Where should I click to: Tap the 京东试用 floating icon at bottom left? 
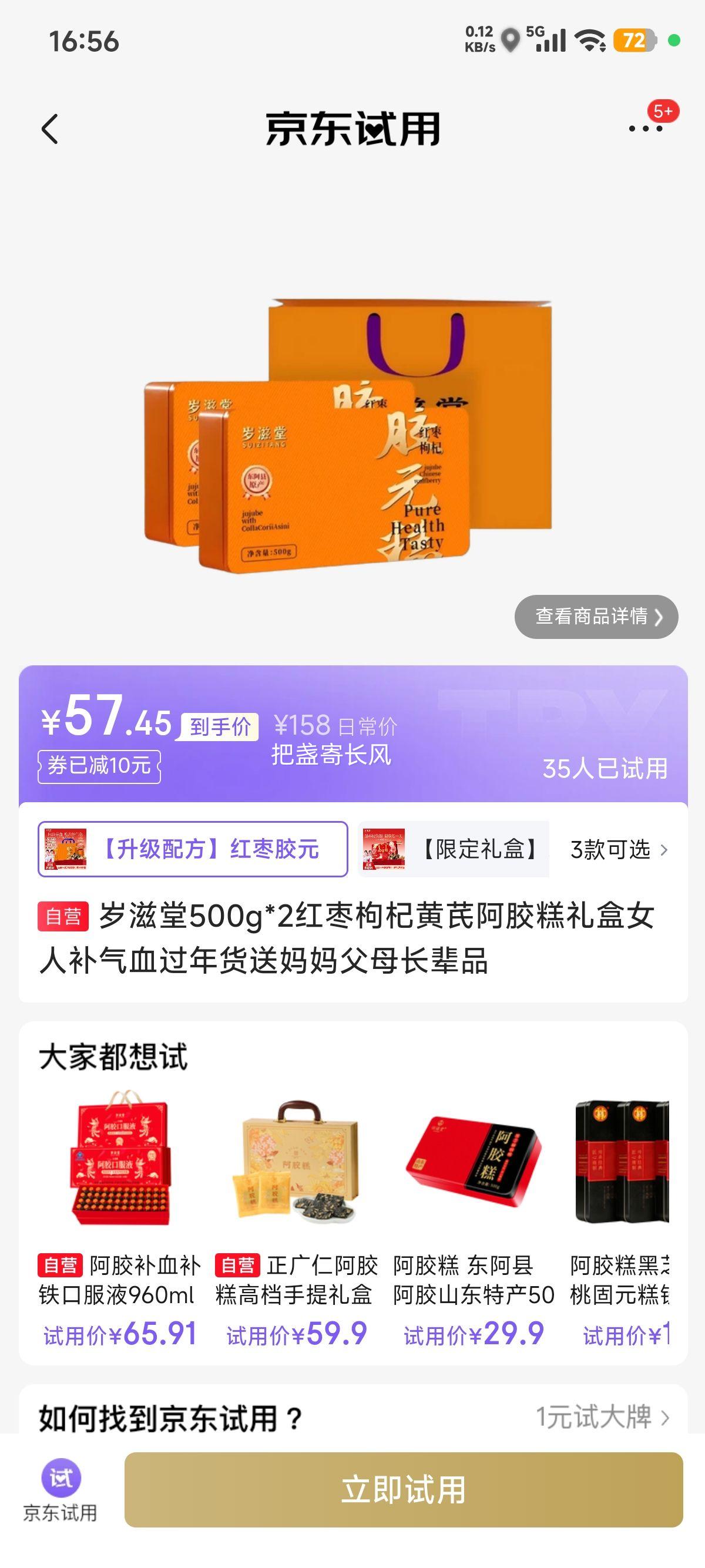(63, 1486)
